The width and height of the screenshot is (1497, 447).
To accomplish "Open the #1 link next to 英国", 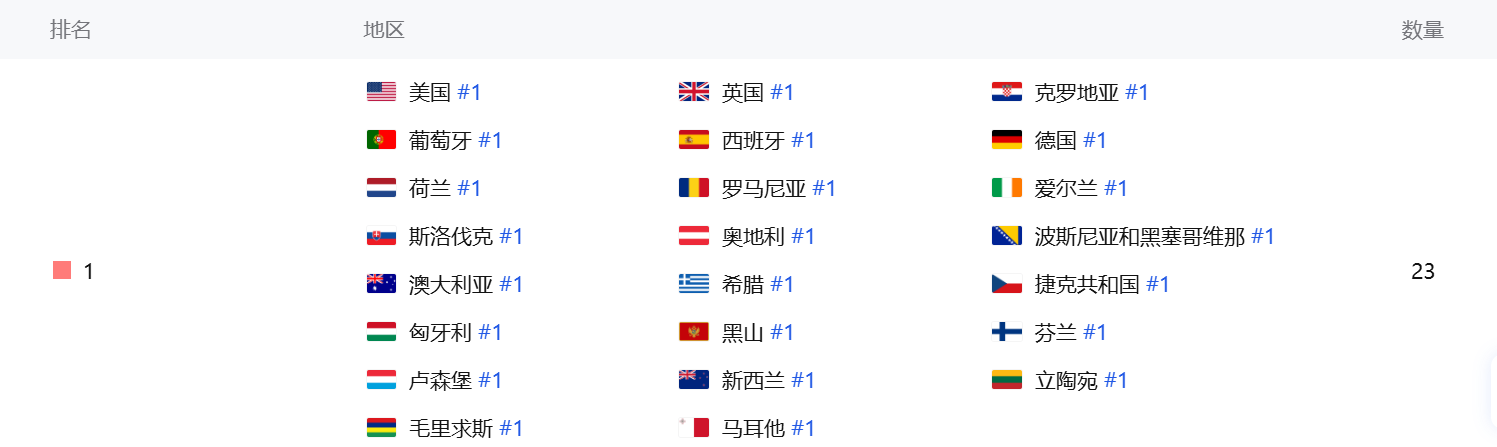I will tap(782, 92).
